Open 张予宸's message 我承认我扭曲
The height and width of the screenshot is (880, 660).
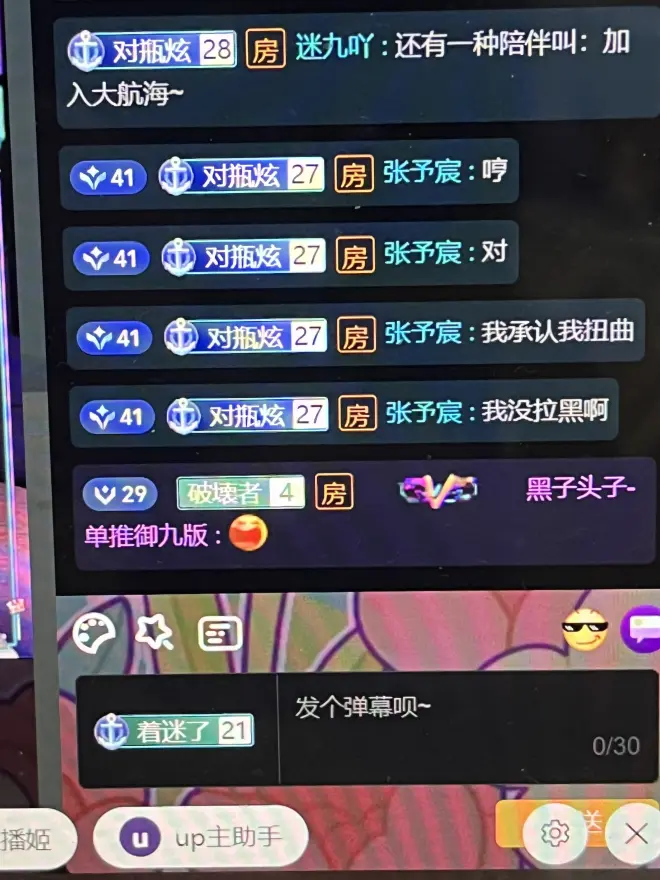tap(558, 333)
